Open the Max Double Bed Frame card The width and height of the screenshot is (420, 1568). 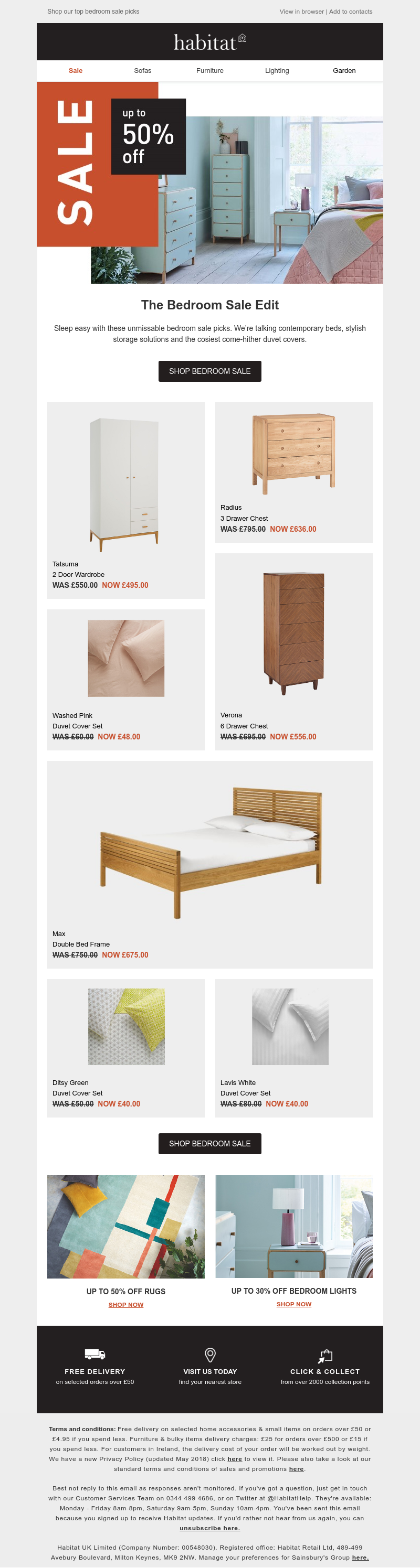coord(209,864)
